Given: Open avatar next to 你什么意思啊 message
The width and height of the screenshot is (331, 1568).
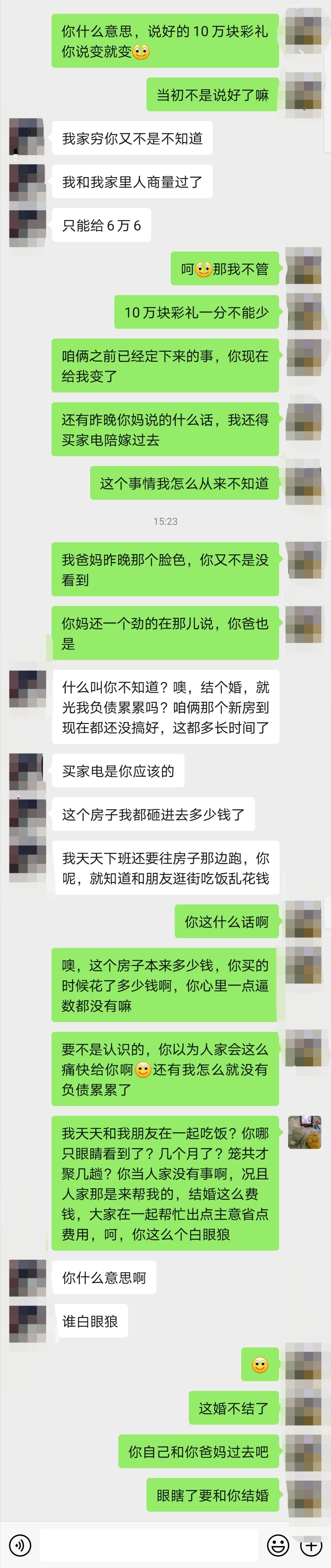Looking at the screenshot, I should click(27, 1278).
